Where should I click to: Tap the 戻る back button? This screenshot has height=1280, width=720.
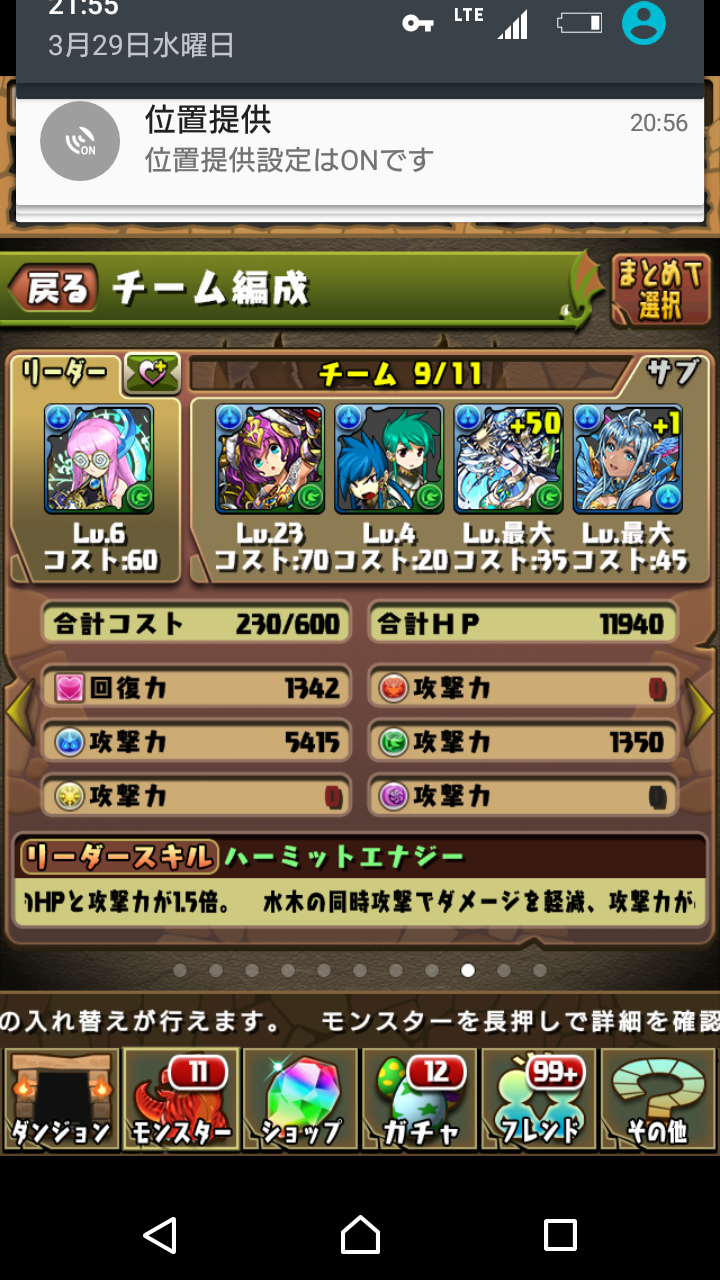click(x=55, y=289)
